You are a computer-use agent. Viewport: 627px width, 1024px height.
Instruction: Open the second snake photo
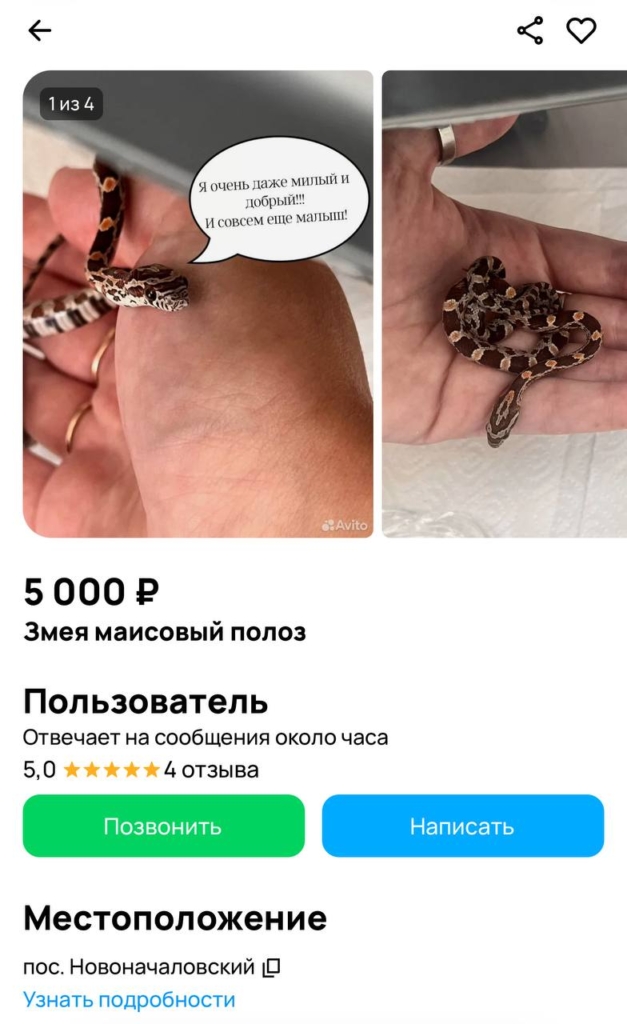pyautogui.click(x=504, y=304)
